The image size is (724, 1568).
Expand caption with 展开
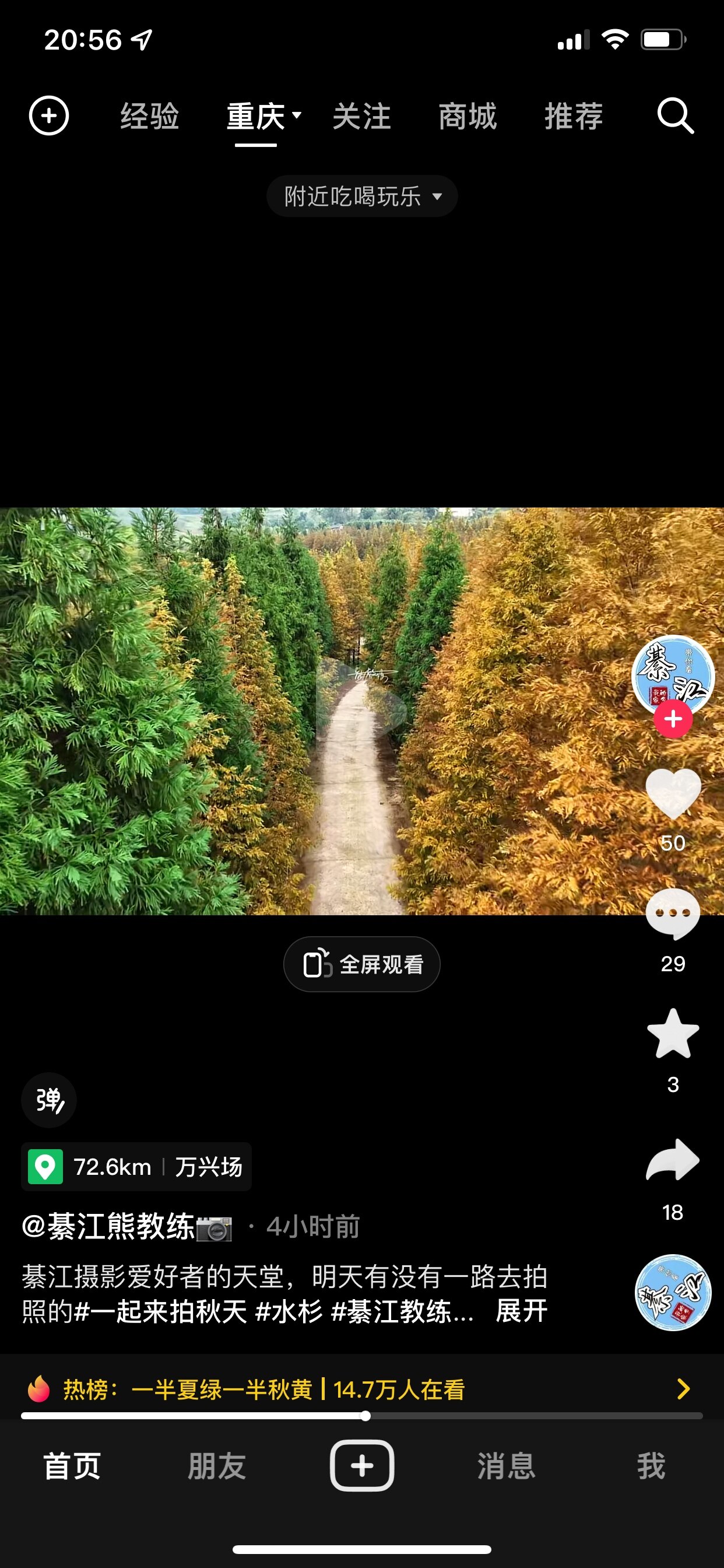521,1311
